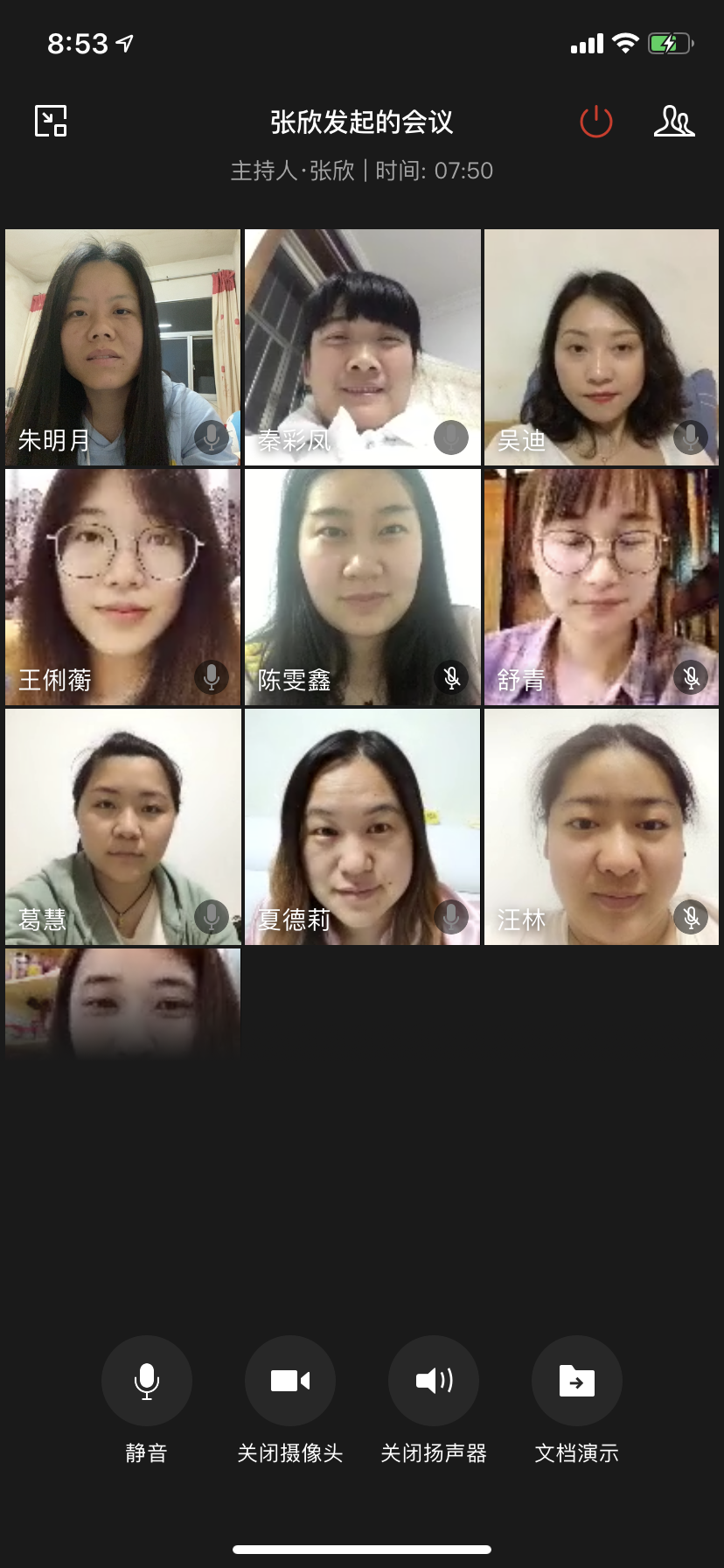Turn off the speaker (关闭扬声器)
This screenshot has width=724, height=1568.
tap(434, 1381)
